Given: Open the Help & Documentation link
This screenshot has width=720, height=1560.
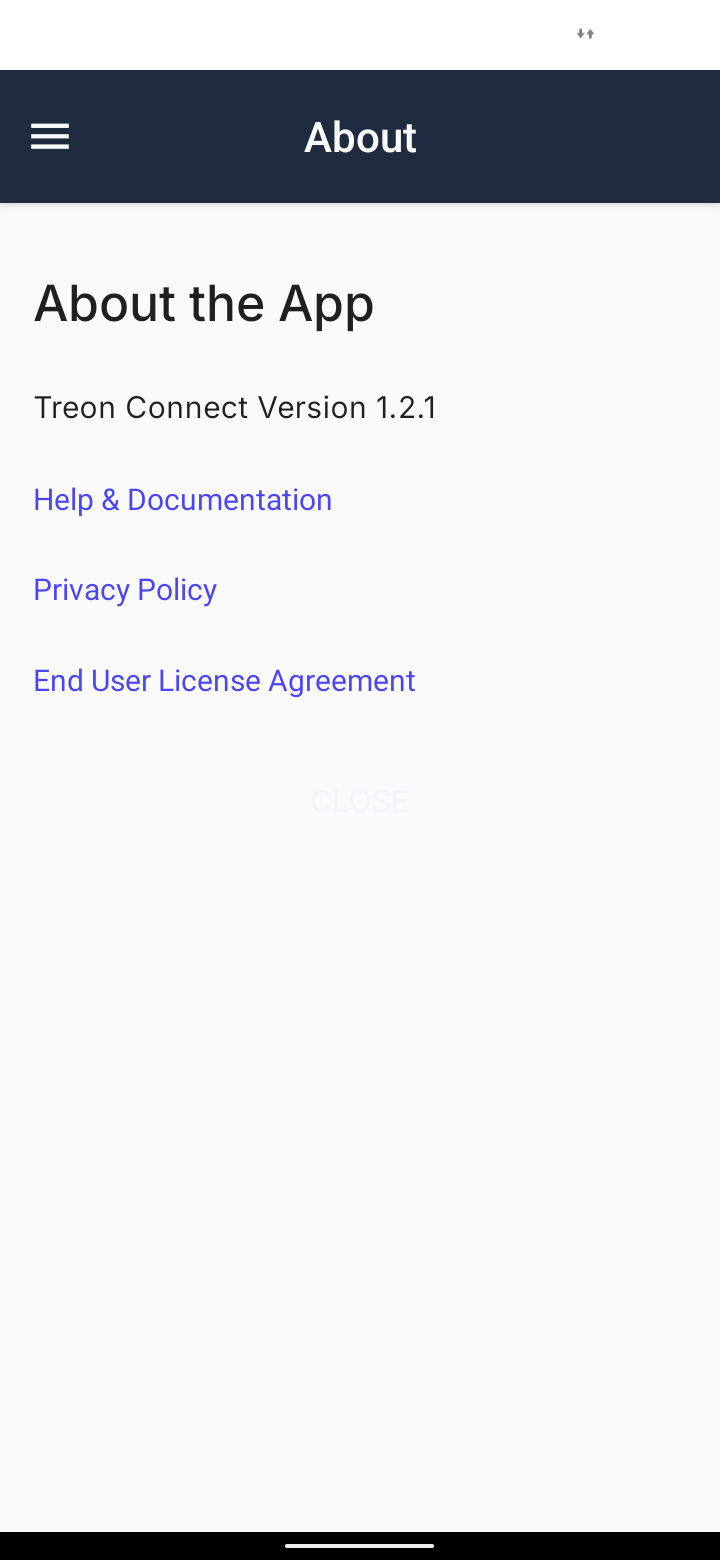Looking at the screenshot, I should point(183,499).
